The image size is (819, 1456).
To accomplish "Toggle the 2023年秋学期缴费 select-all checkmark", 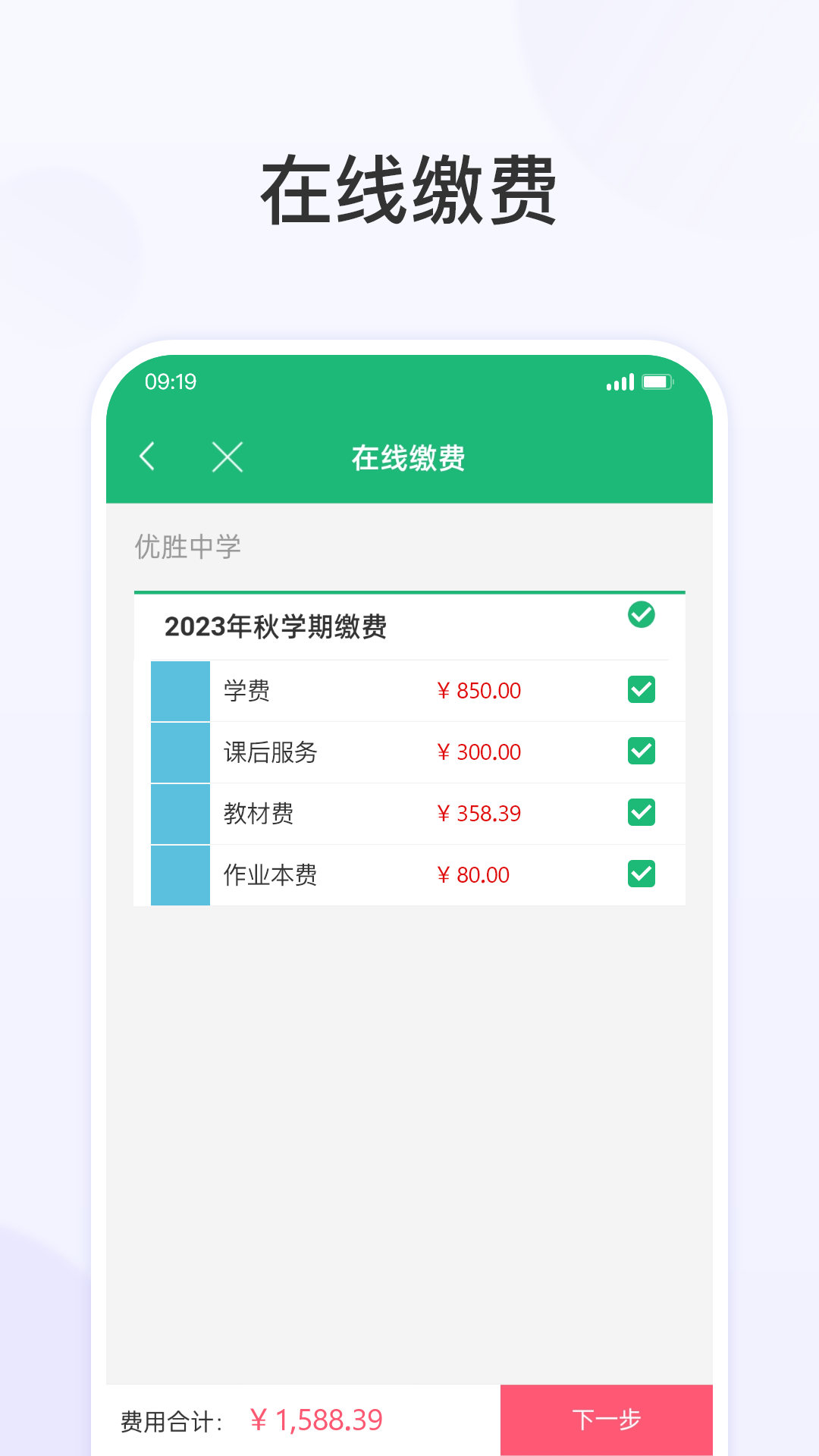I will (642, 616).
